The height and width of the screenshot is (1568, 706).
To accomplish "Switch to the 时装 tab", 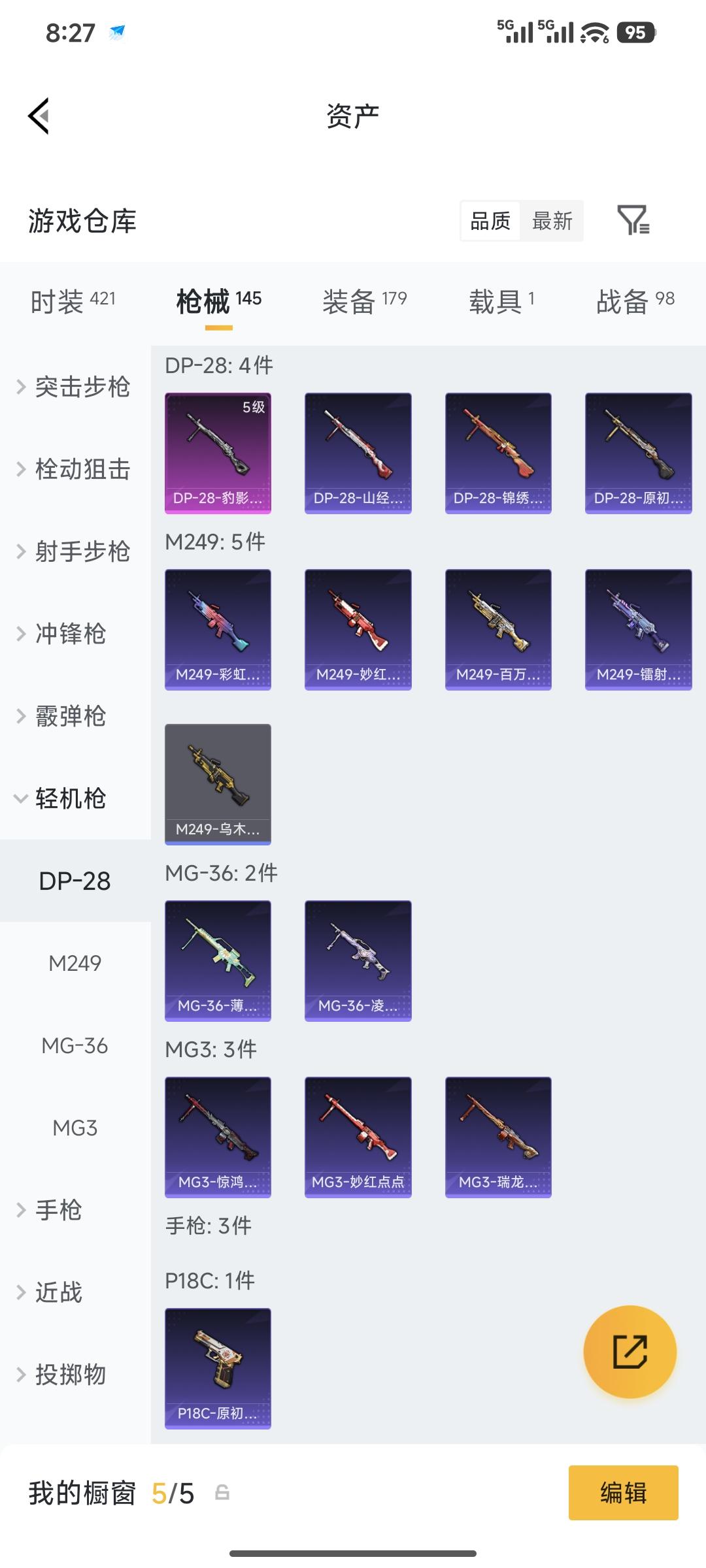I will click(x=73, y=301).
